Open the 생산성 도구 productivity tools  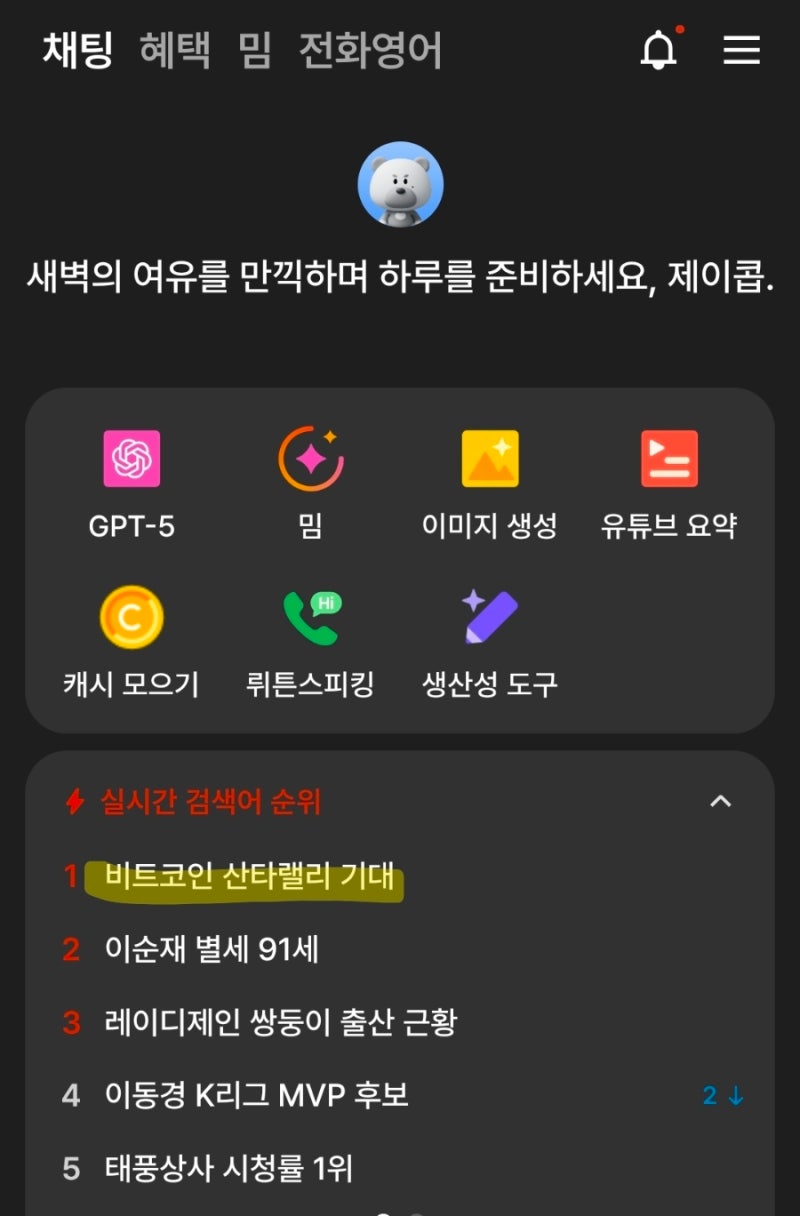click(x=489, y=618)
